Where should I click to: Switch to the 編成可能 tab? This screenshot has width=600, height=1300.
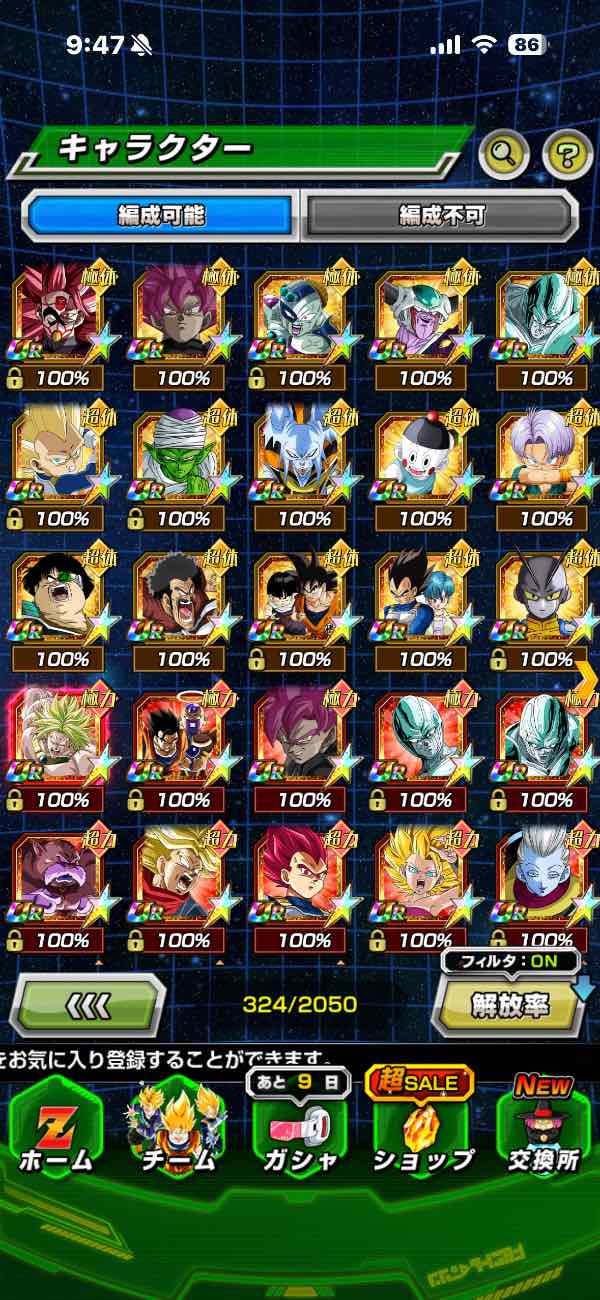tap(160, 215)
